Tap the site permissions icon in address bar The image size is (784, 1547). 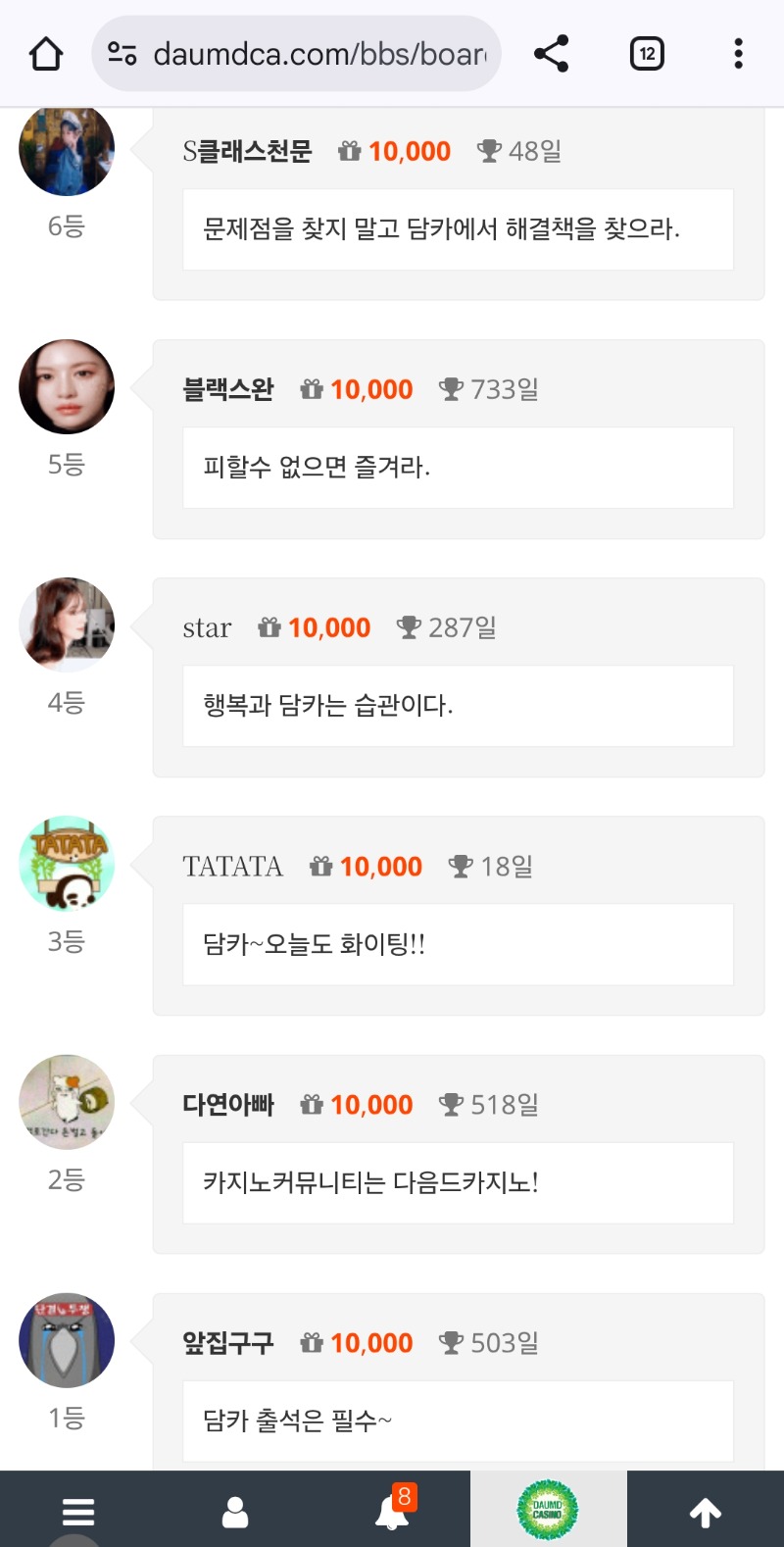click(120, 54)
